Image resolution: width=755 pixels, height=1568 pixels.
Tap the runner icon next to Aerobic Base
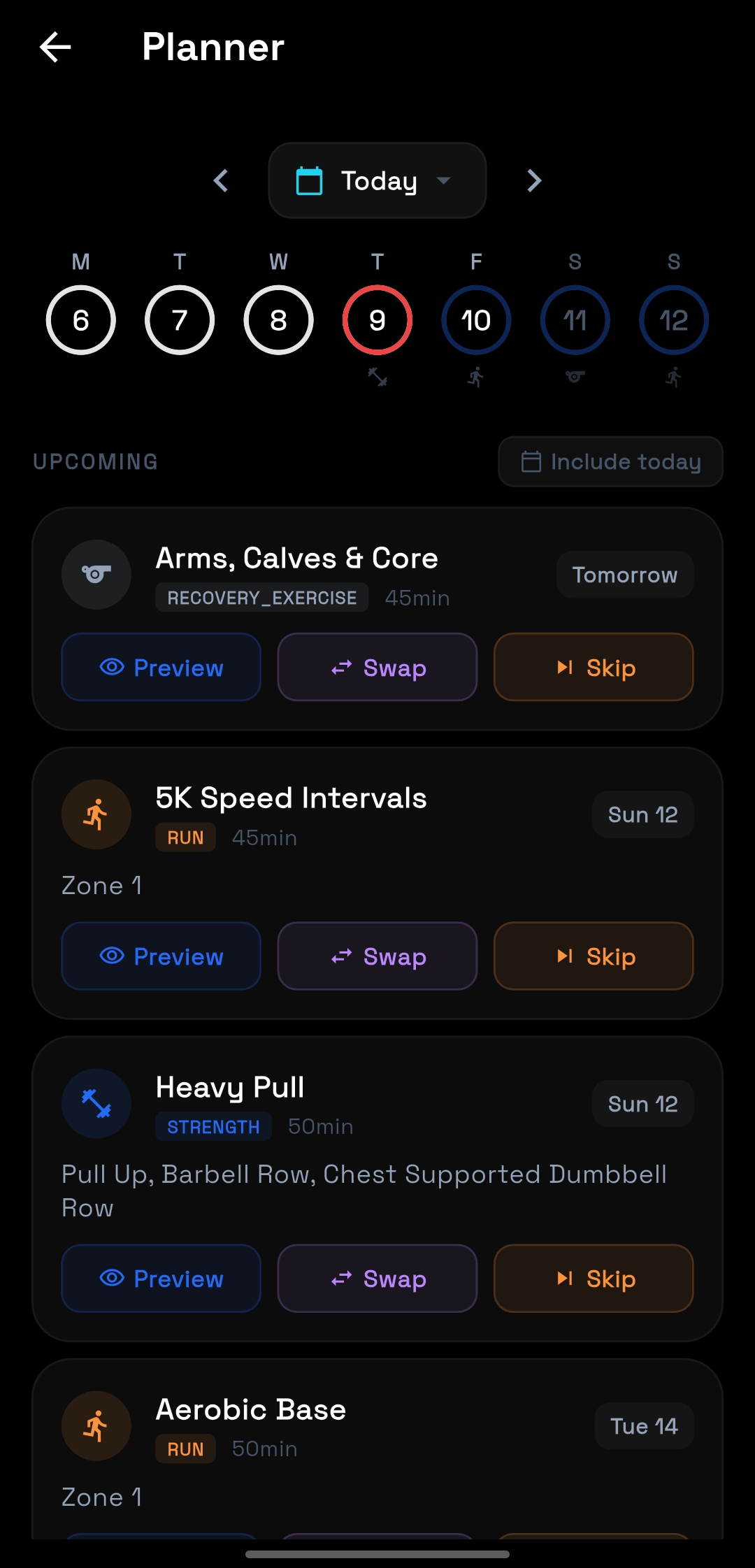[x=96, y=1426]
